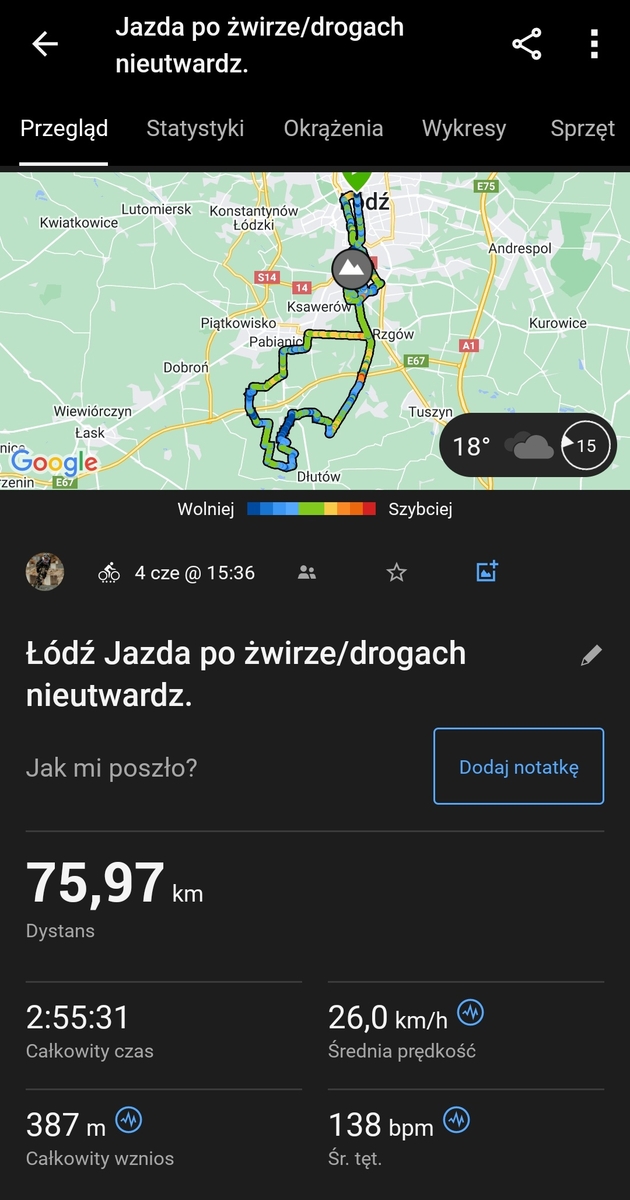The height and width of the screenshot is (1200, 630).
Task: Open the Wykresy tab
Action: [x=464, y=128]
